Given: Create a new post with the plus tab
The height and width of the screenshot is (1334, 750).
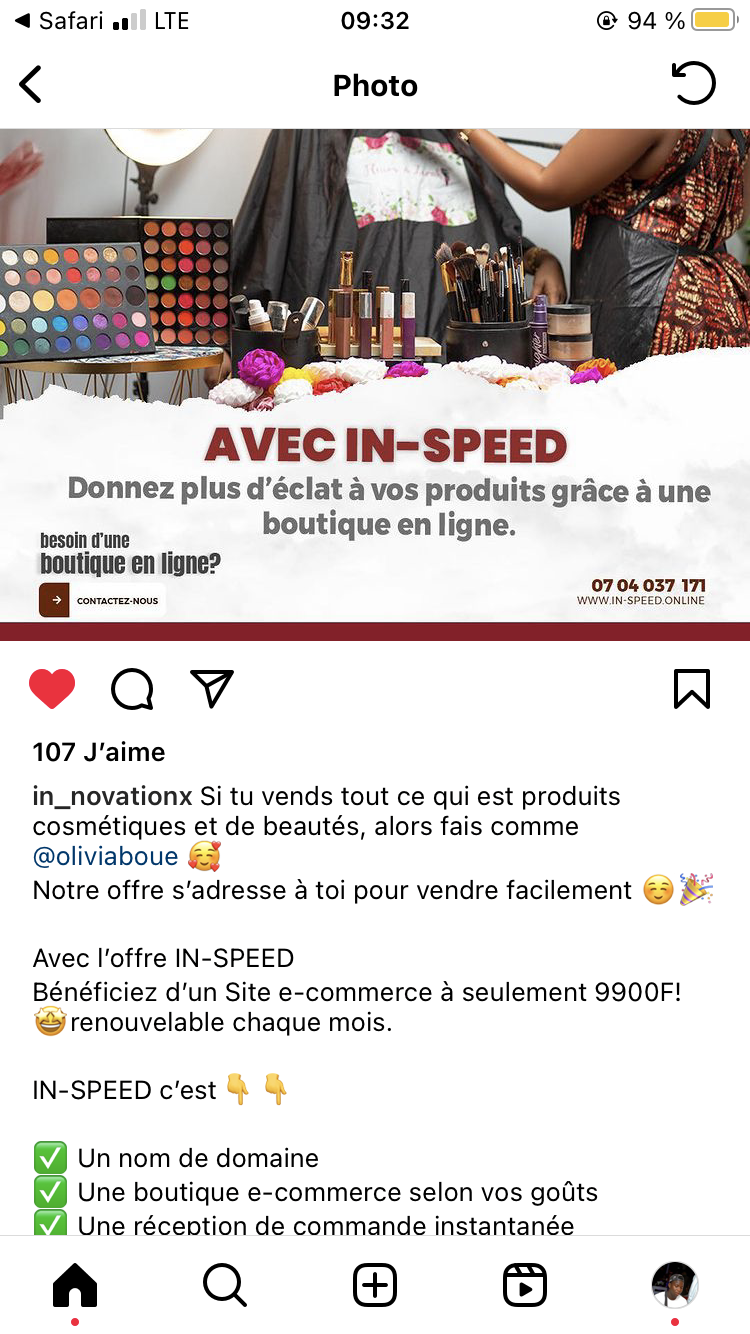Looking at the screenshot, I should [375, 1285].
